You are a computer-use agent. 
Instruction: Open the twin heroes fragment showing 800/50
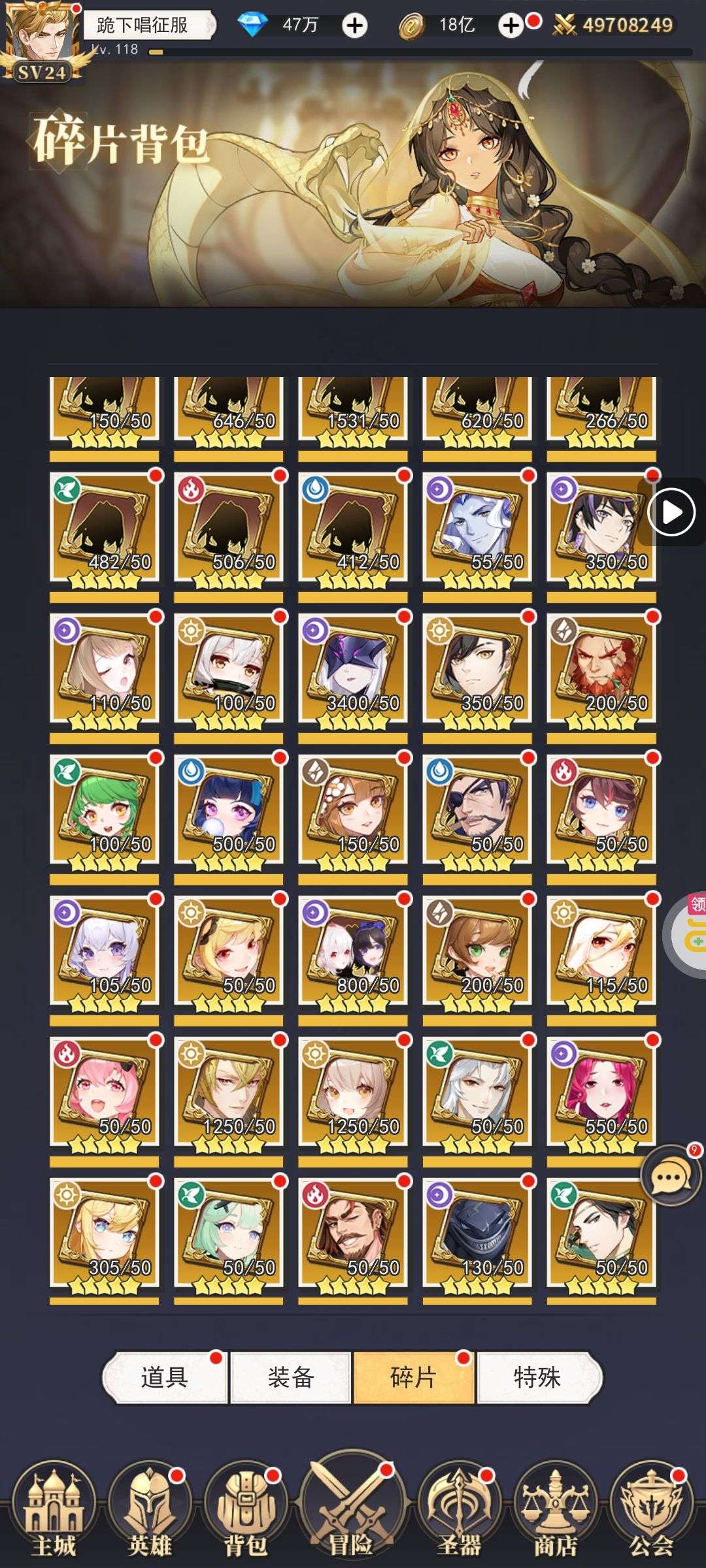353,952
